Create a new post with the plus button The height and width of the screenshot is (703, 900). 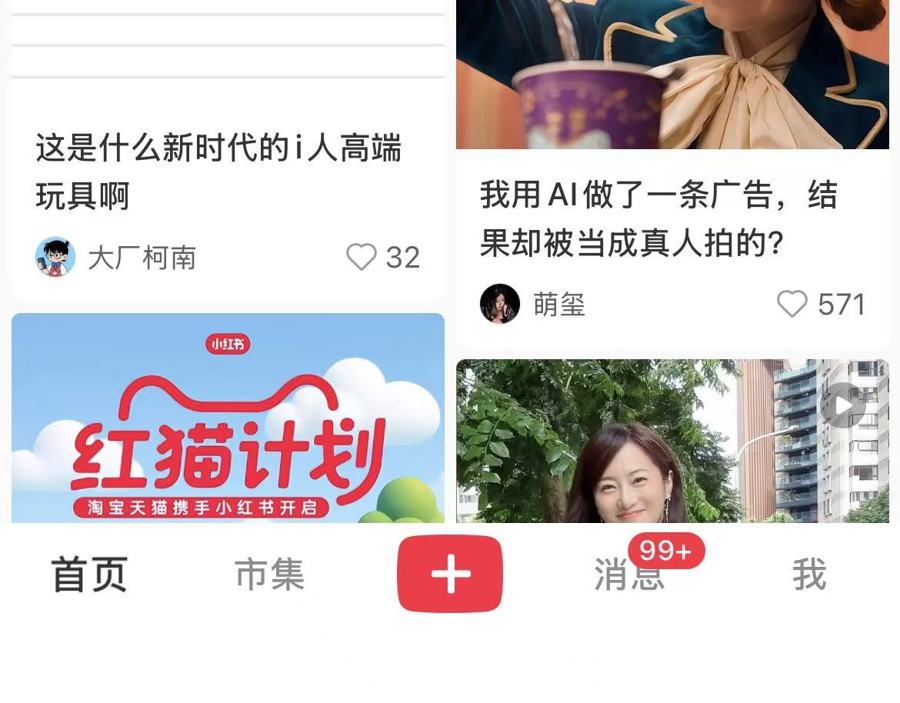pos(450,574)
